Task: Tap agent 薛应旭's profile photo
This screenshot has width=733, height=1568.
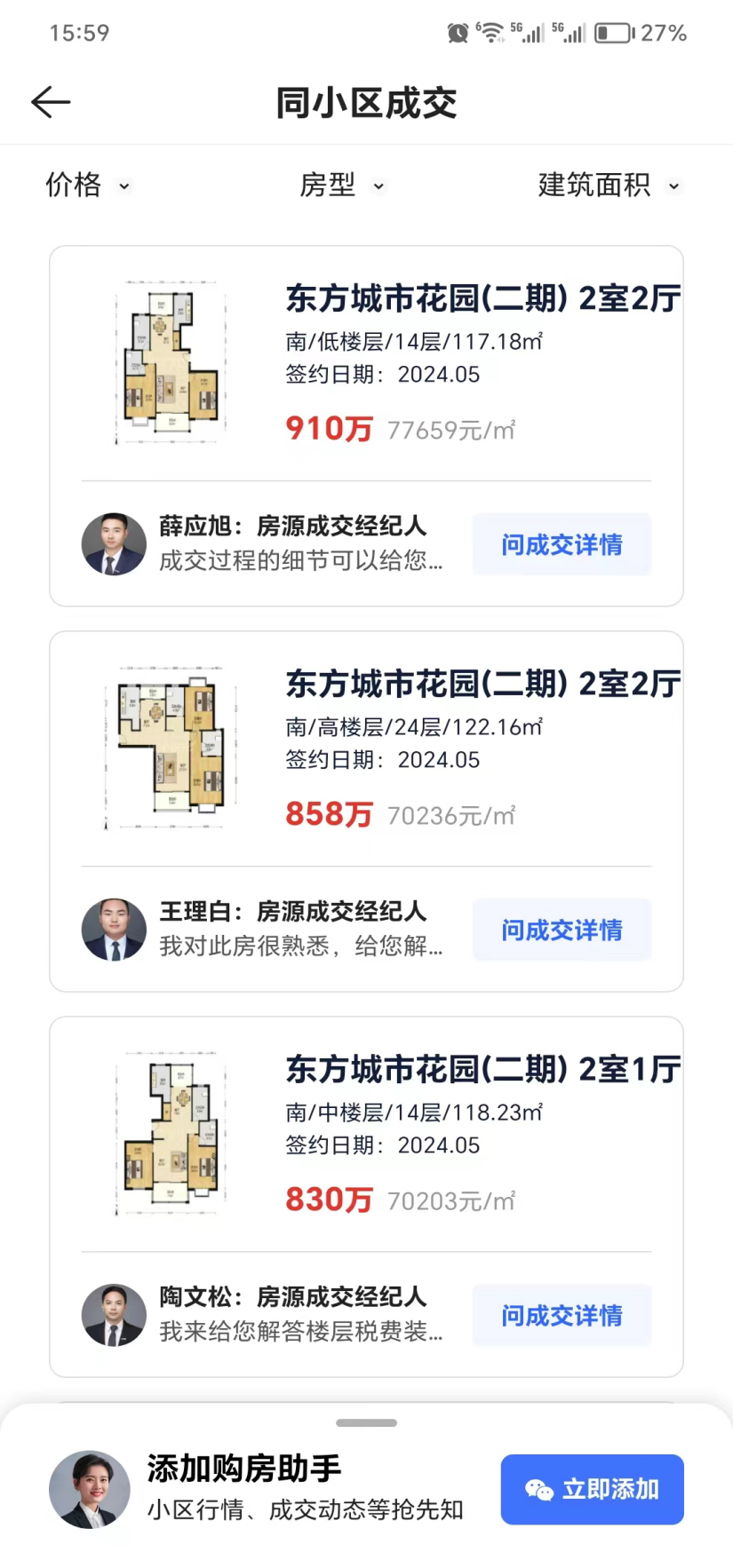Action: point(114,543)
